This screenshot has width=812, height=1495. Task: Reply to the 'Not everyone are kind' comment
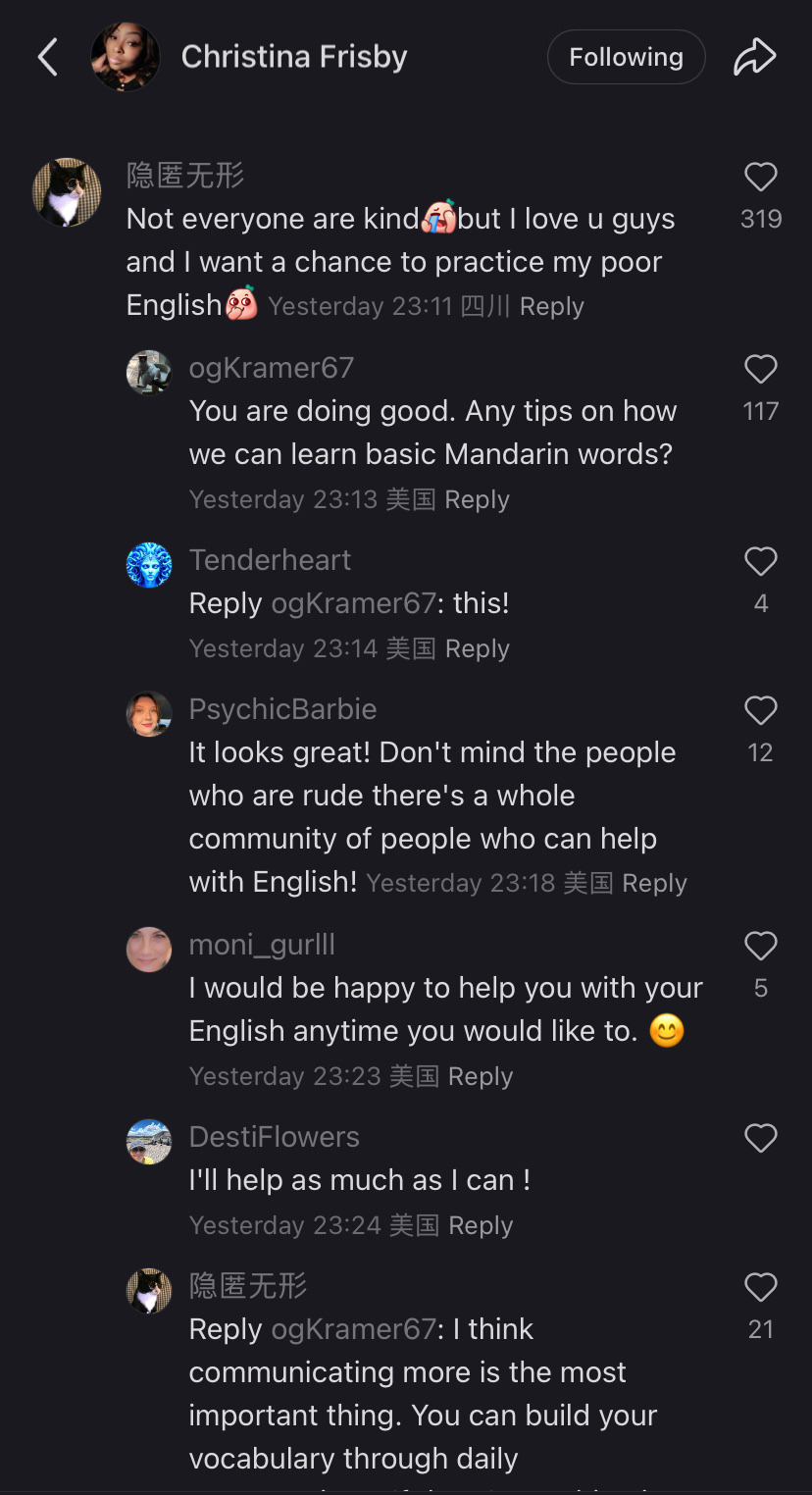(551, 306)
